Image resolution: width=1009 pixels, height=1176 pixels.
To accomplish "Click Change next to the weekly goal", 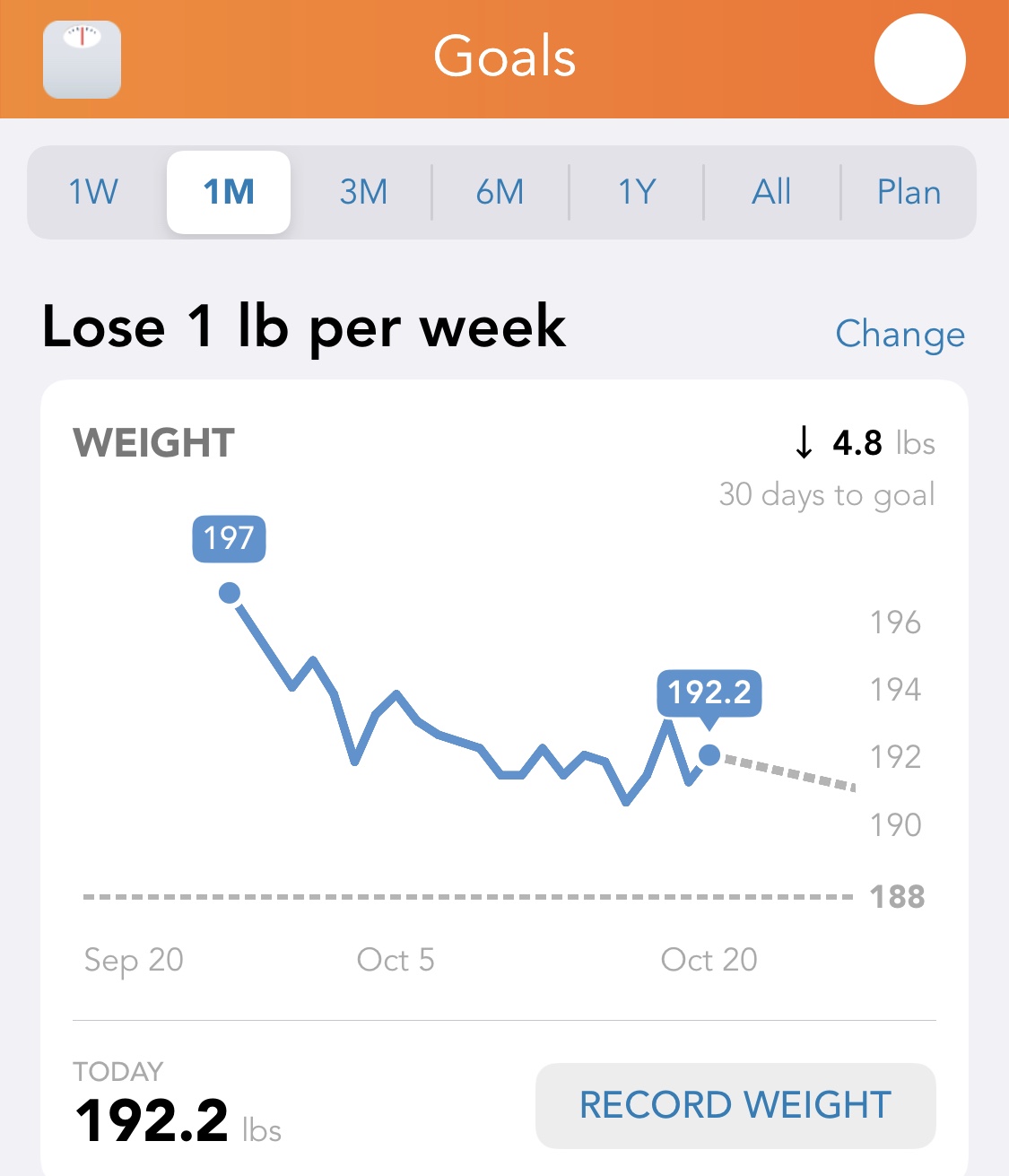I will [900, 334].
